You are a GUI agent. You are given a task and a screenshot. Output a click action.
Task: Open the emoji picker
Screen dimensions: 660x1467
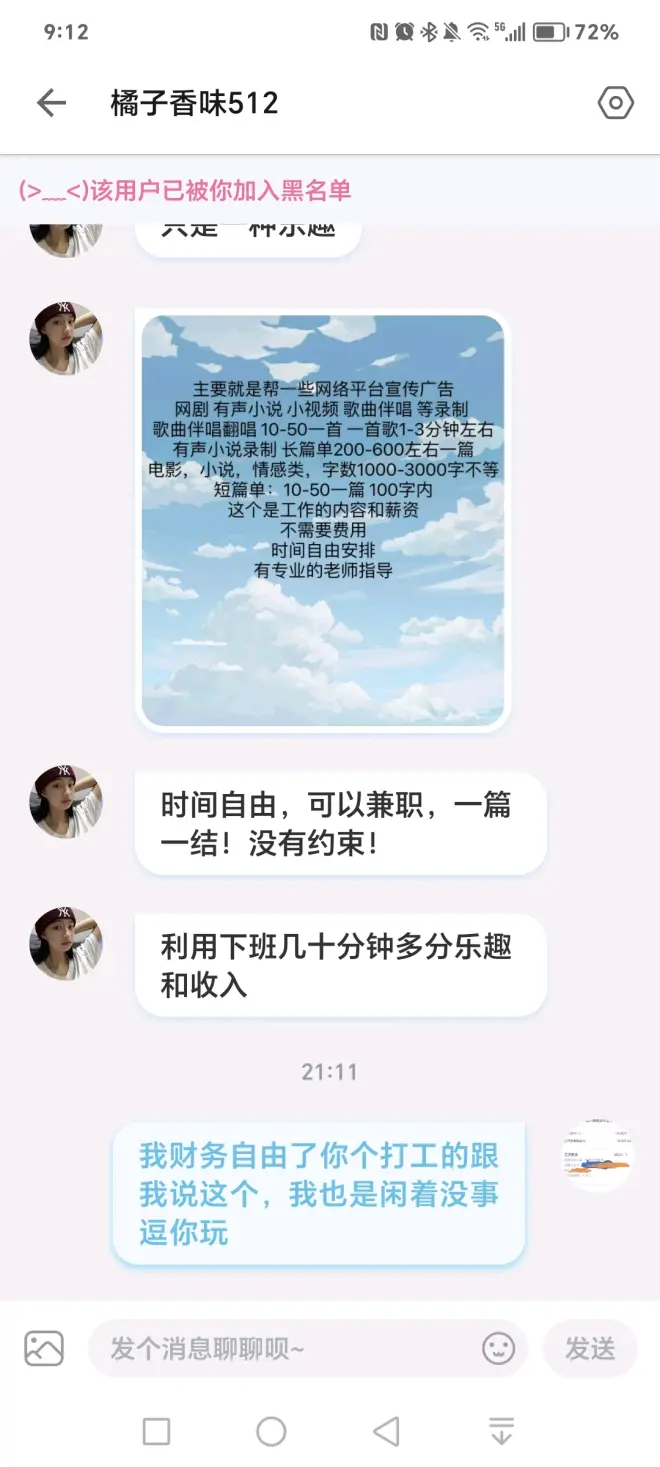point(498,1349)
